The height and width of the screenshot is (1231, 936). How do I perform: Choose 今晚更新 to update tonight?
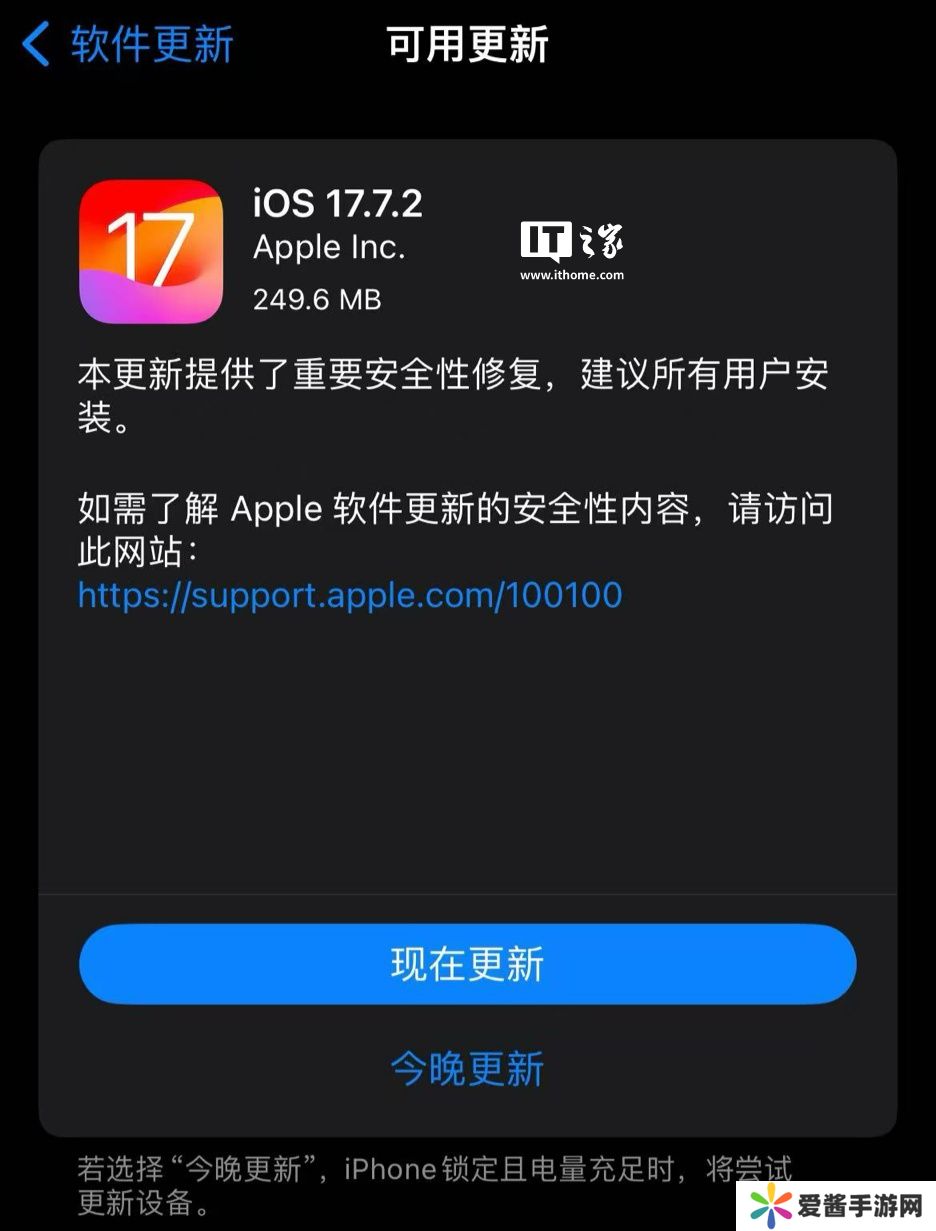pyautogui.click(x=467, y=1068)
